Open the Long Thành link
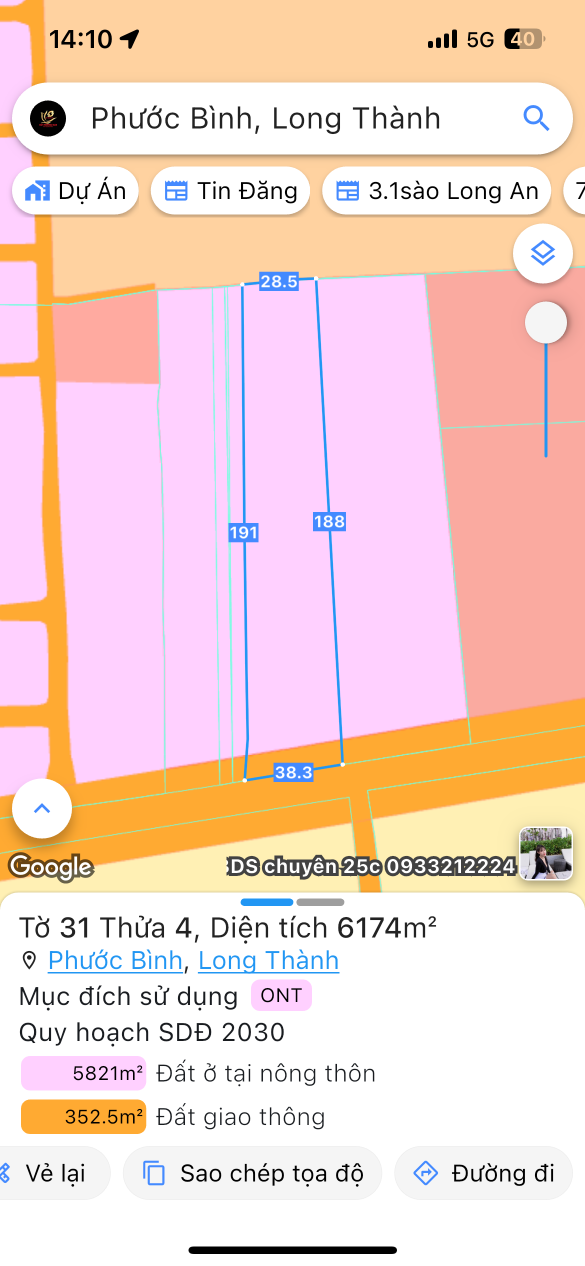The height and width of the screenshot is (1266, 585). pyautogui.click(x=269, y=961)
